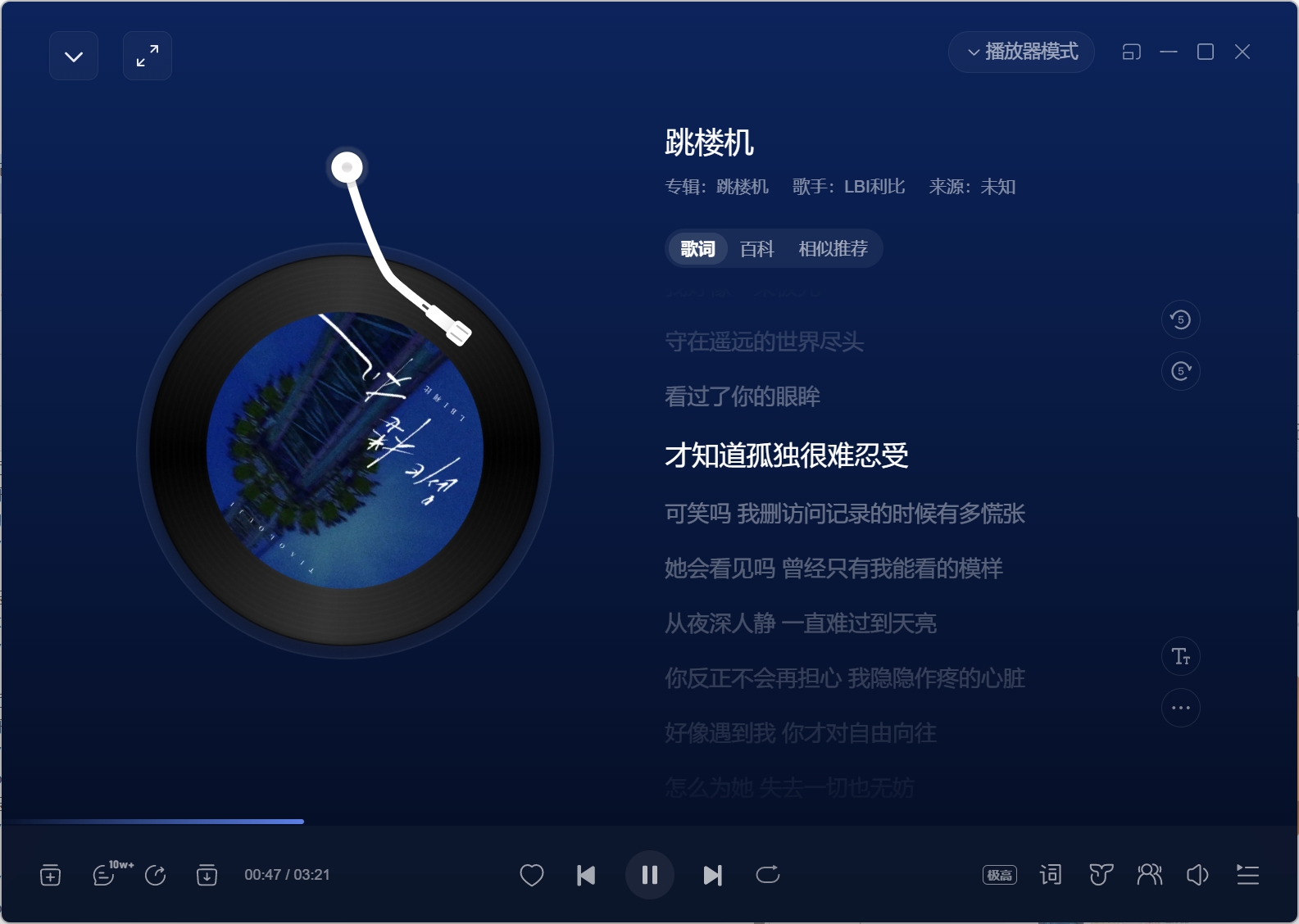Switch to the 相似推荐 tab
This screenshot has height=924, width=1299.
click(833, 249)
